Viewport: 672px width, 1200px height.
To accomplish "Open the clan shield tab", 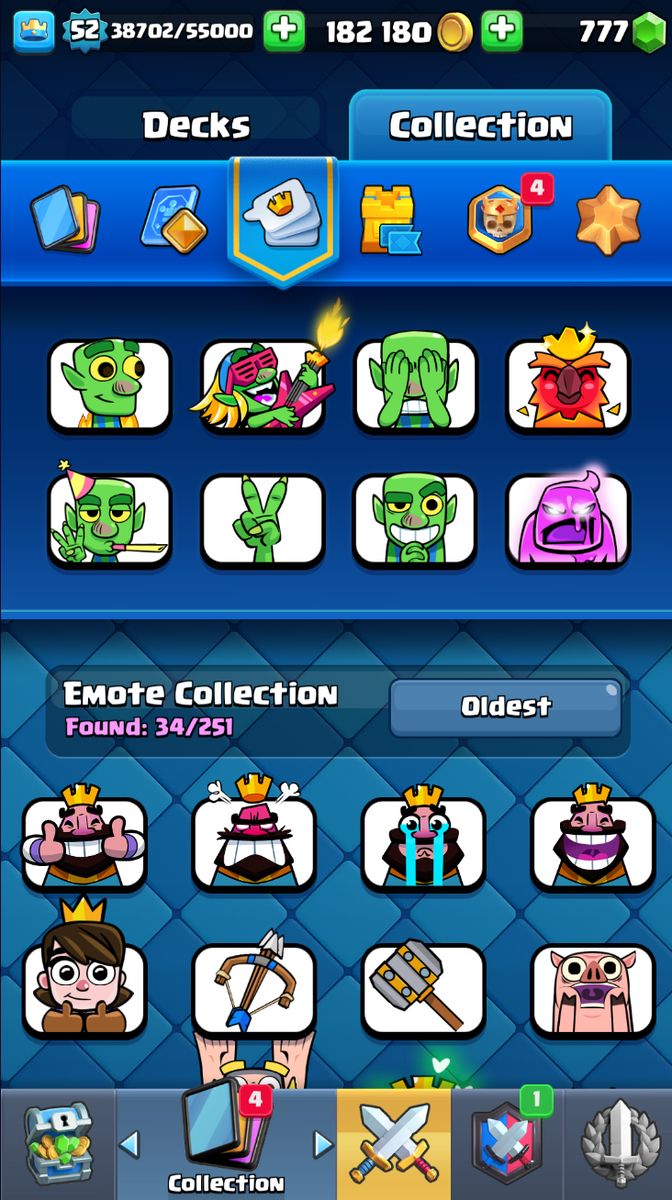I will coord(507,1145).
